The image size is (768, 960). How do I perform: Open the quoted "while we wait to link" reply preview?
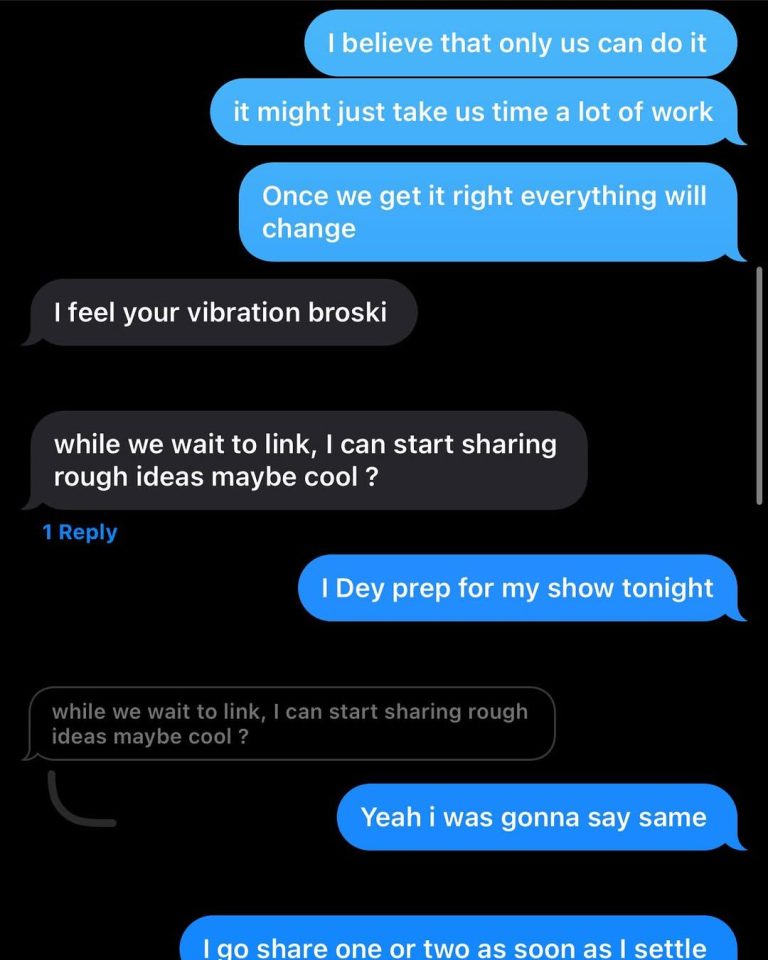(290, 724)
